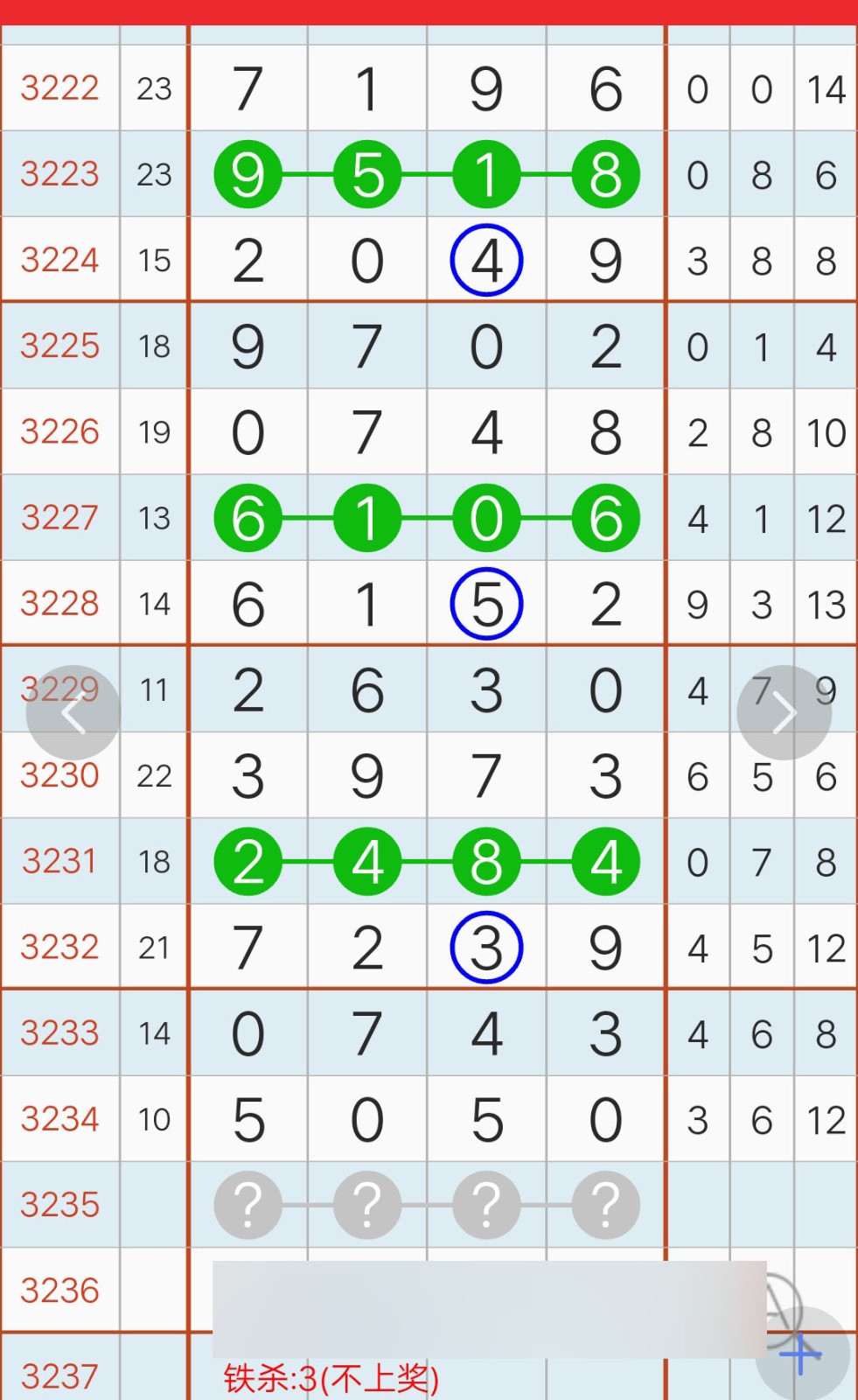The height and width of the screenshot is (1400, 858).
Task: Tap the blue plus floating button
Action: tap(803, 1354)
